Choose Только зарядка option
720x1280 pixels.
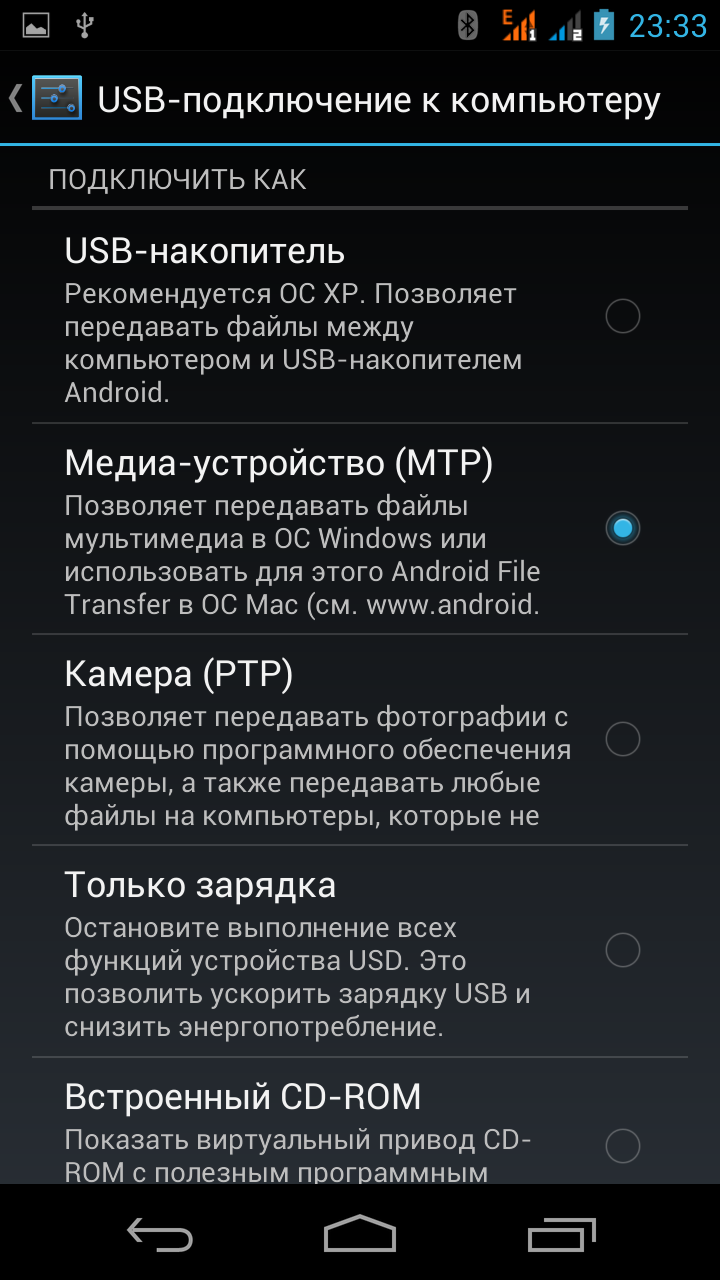pos(622,950)
